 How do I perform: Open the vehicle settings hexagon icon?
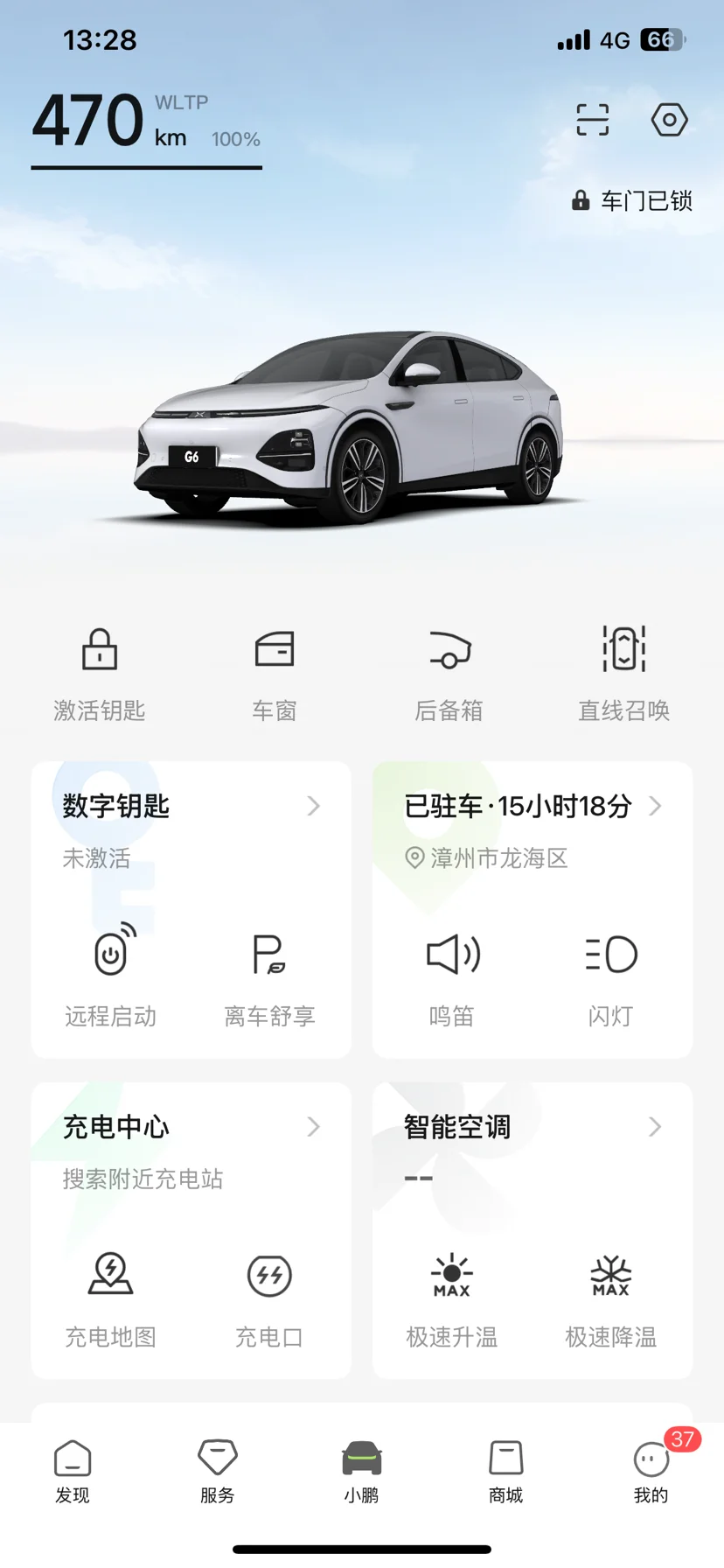[669, 120]
